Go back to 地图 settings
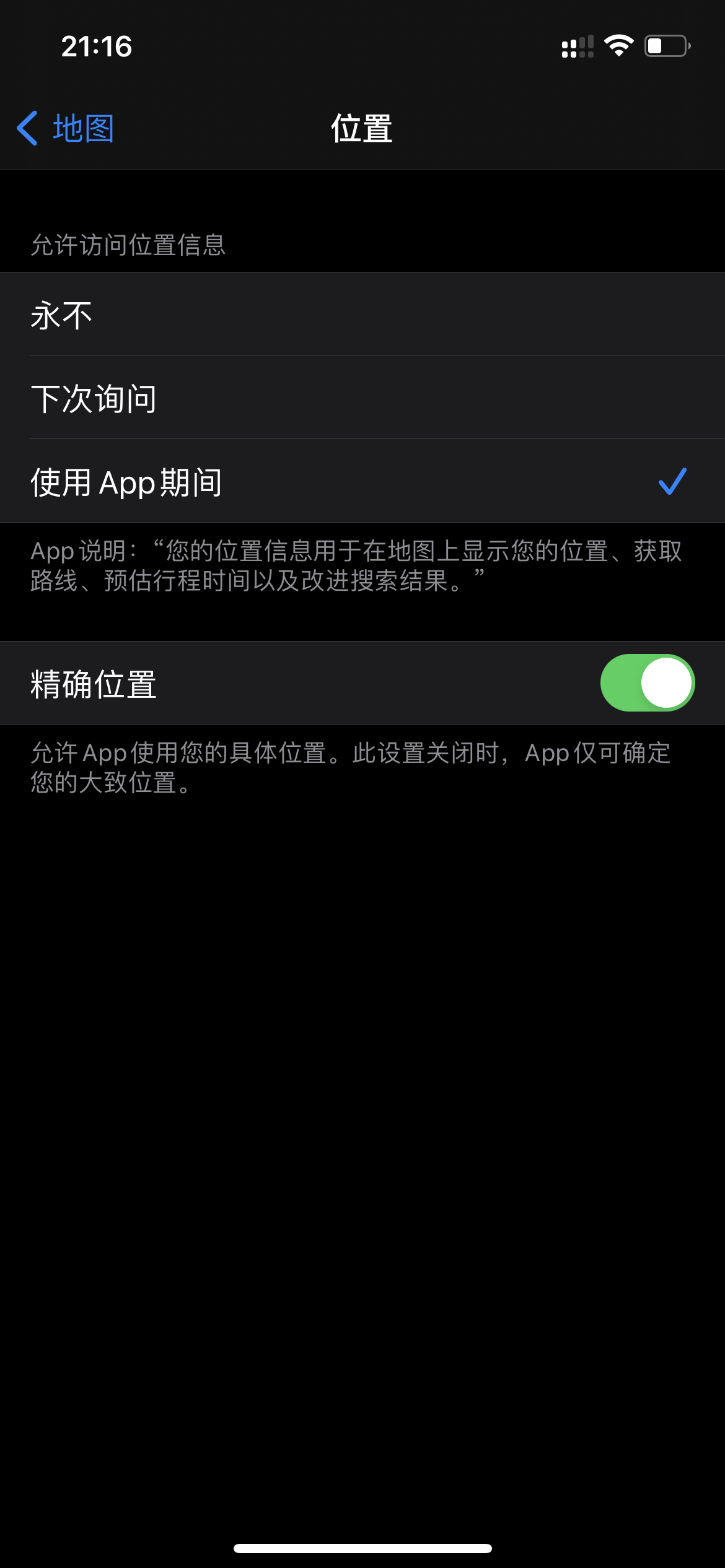 (x=66, y=129)
